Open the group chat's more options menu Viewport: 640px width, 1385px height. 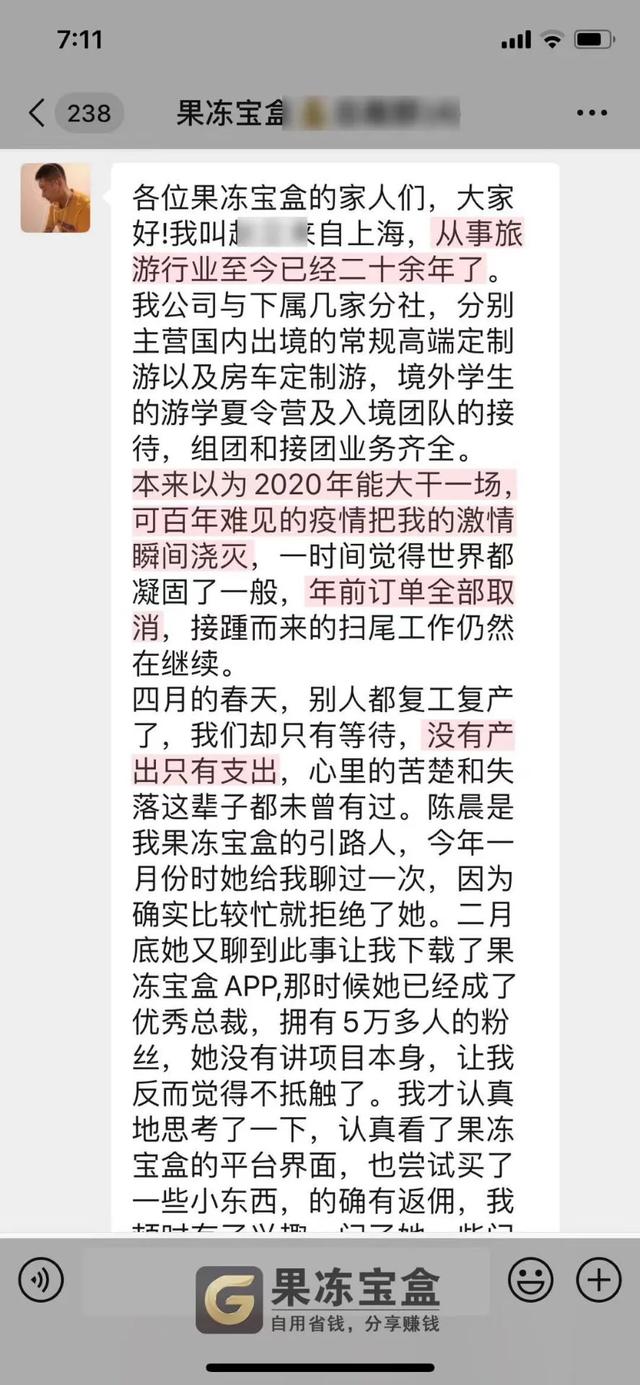point(592,113)
